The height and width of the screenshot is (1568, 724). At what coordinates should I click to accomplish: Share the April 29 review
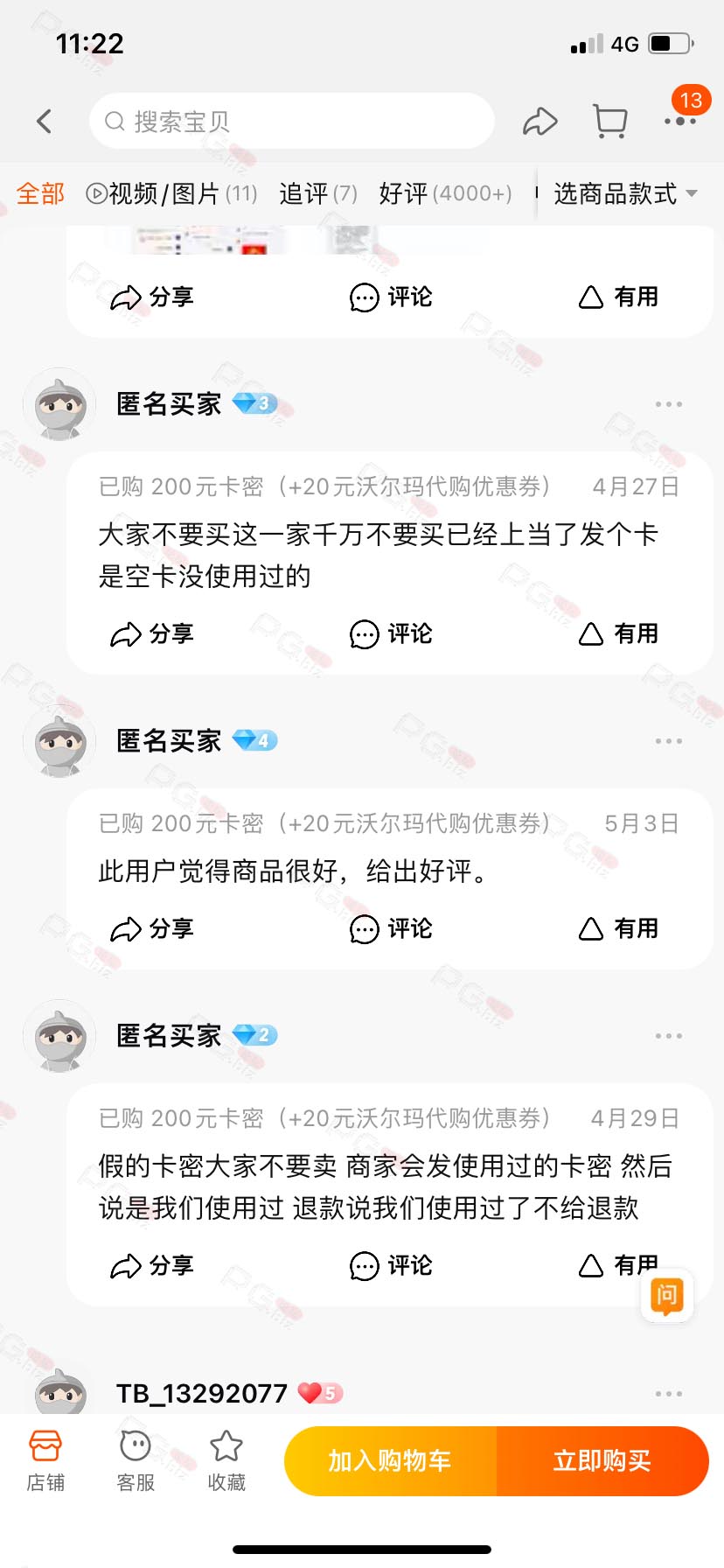click(x=151, y=1265)
